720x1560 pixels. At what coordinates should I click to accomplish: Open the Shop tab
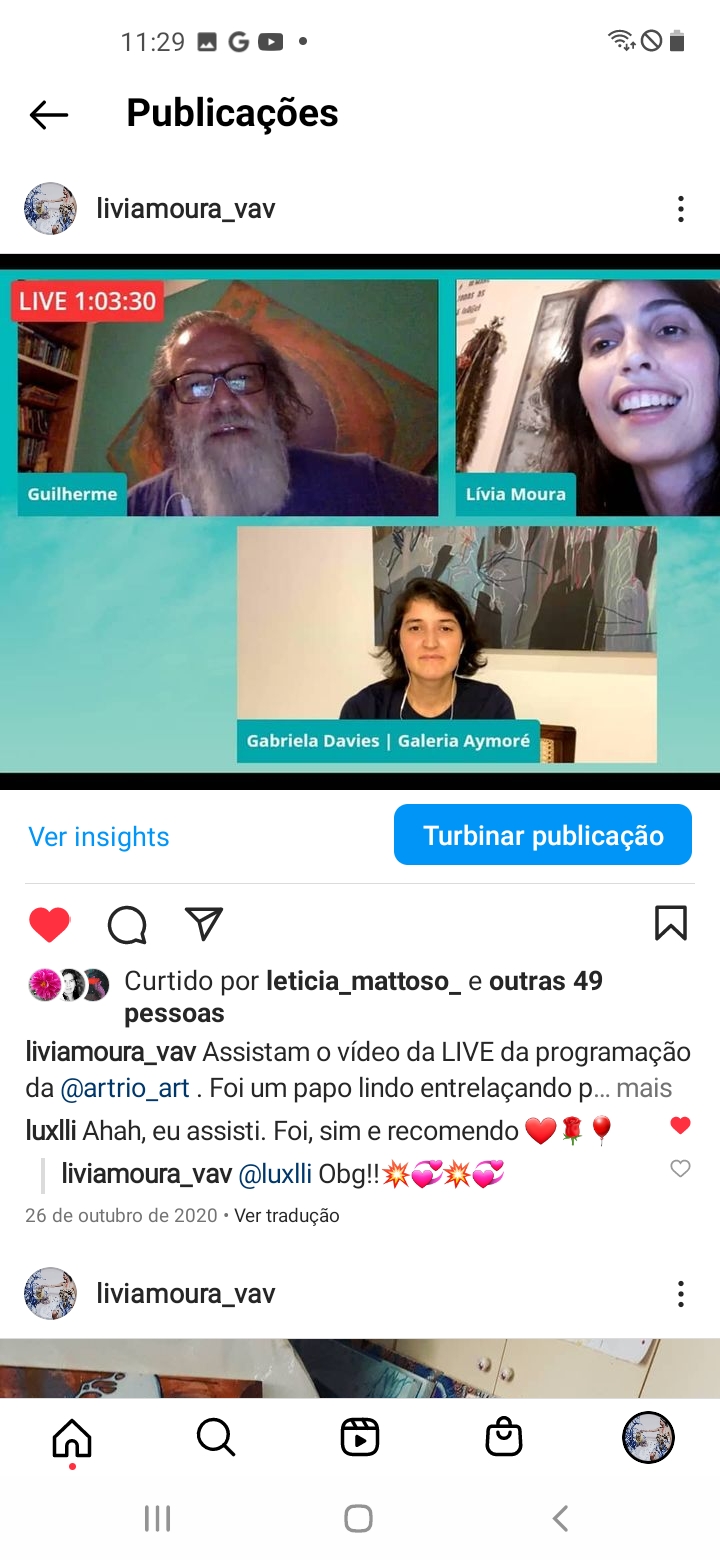pyautogui.click(x=504, y=1438)
